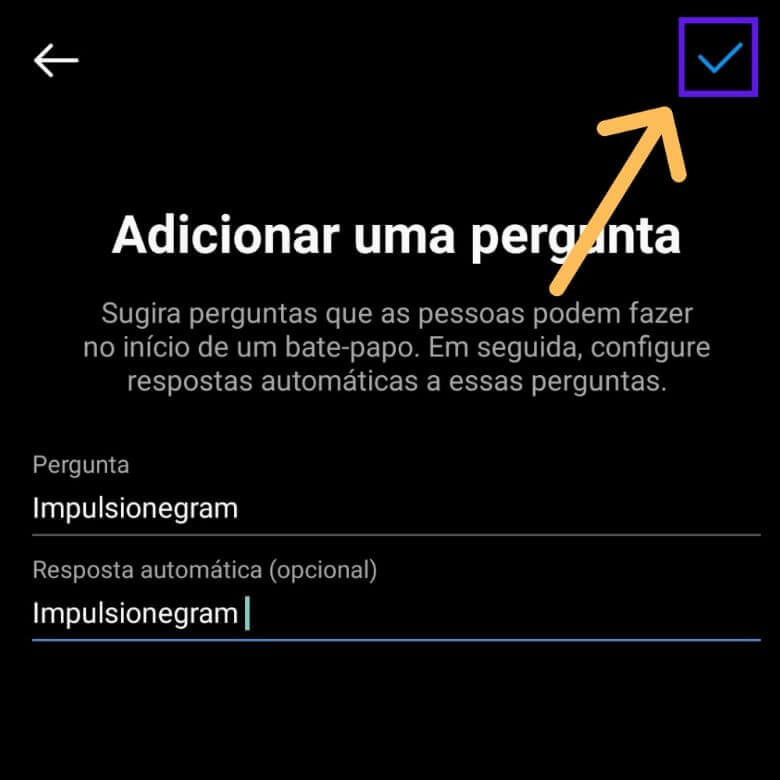
Task: Go back using the top arrow
Action: point(56,60)
